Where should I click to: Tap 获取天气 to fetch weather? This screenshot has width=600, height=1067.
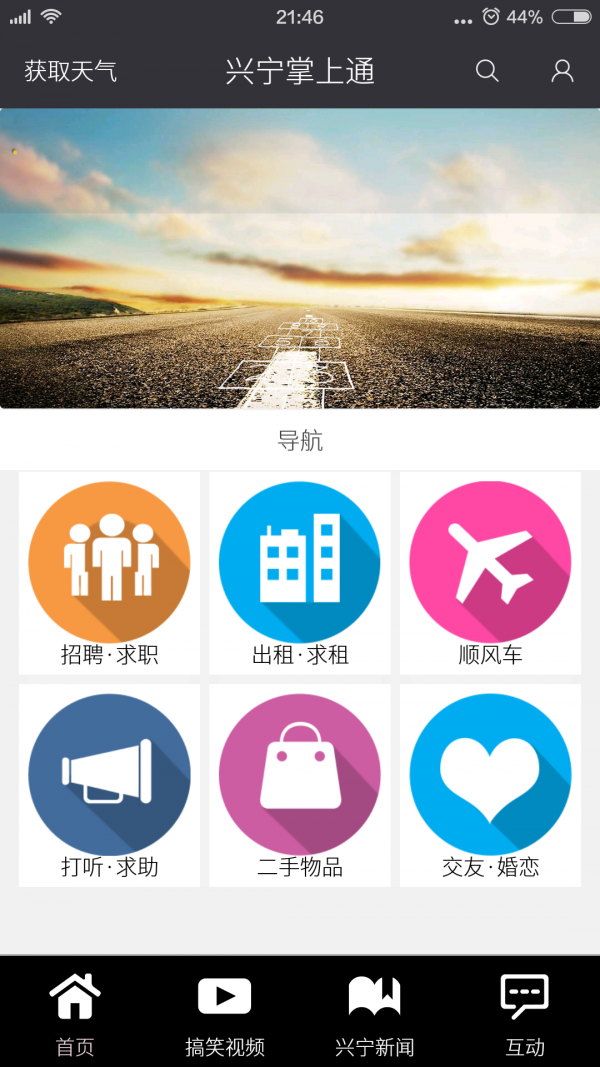[x=70, y=71]
